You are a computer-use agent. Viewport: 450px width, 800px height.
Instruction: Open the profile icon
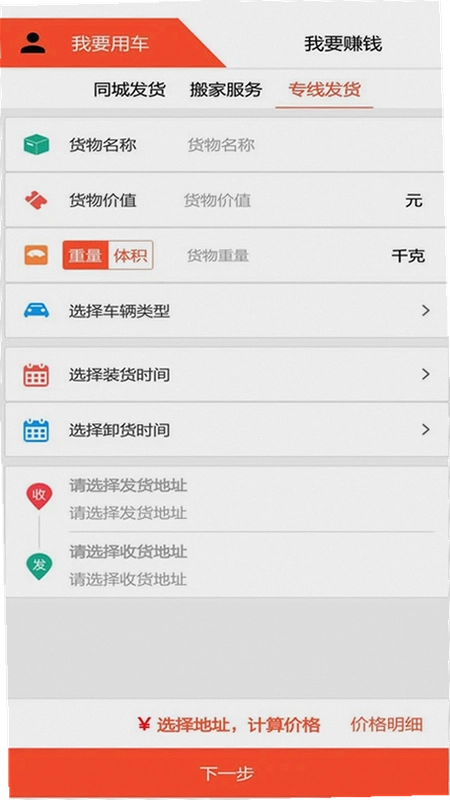coord(33,43)
